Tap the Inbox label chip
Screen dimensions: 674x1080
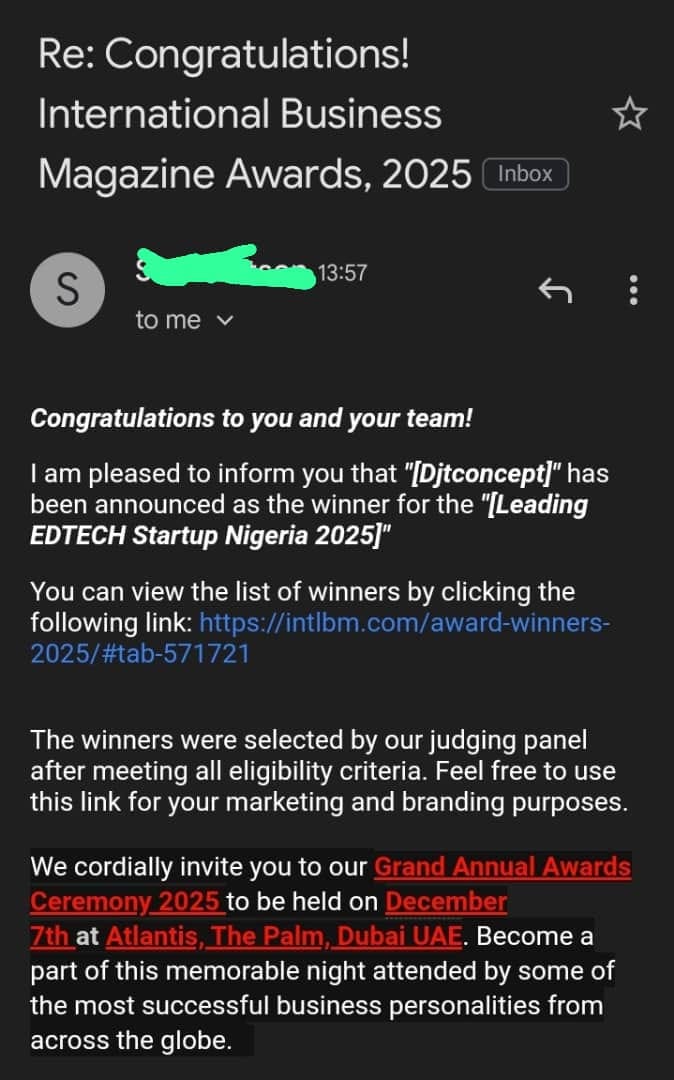[x=525, y=174]
